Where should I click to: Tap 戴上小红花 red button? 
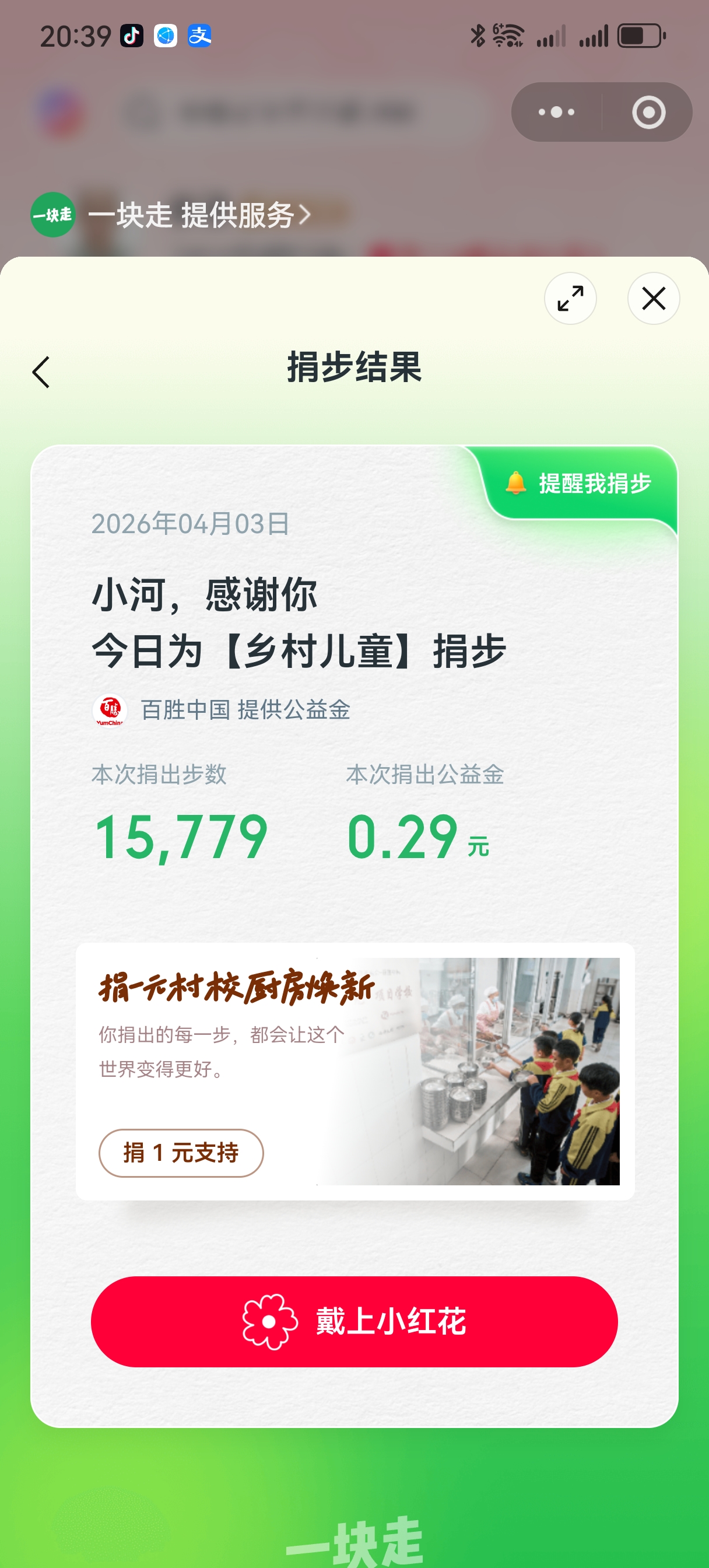coord(354,1321)
